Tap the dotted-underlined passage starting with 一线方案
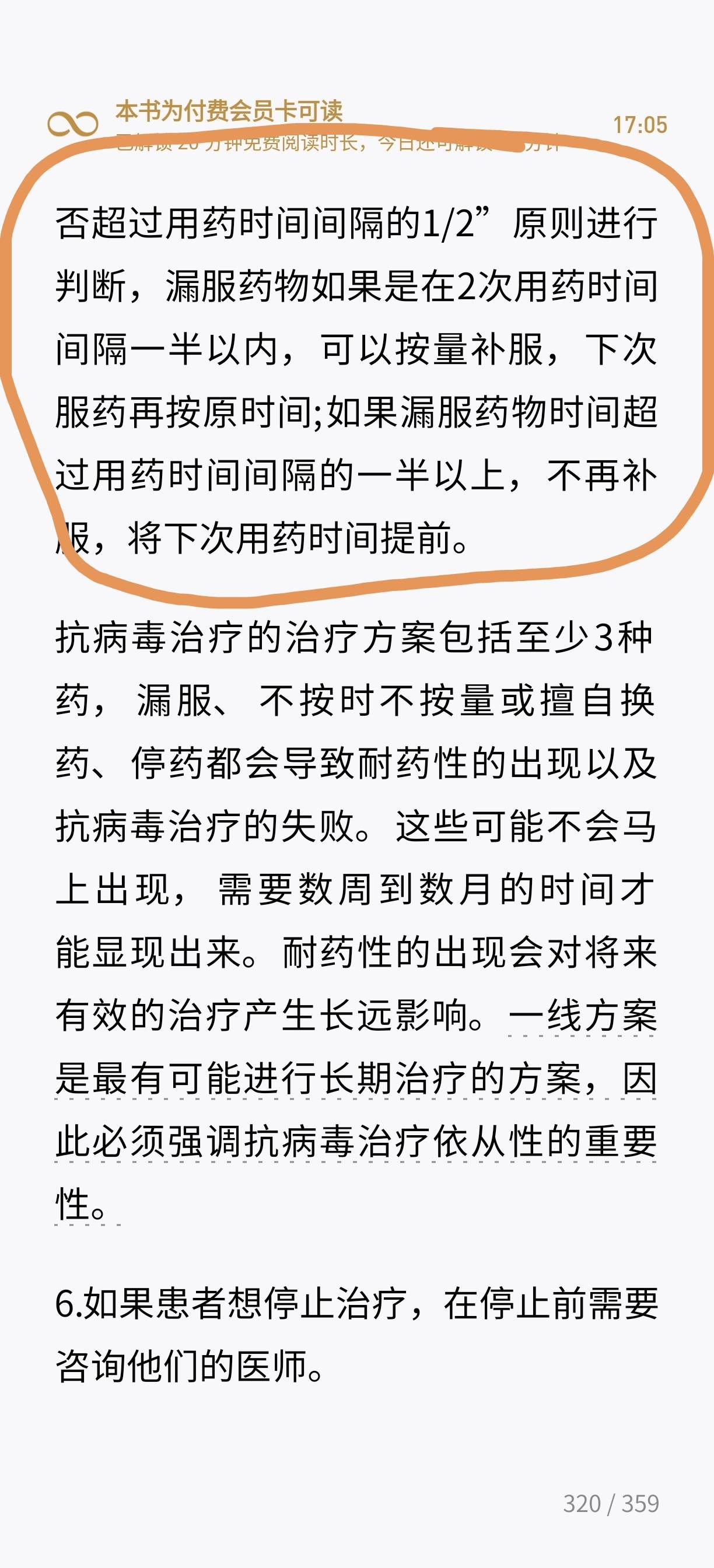The image size is (714, 1568). pyautogui.click(x=356, y=1079)
